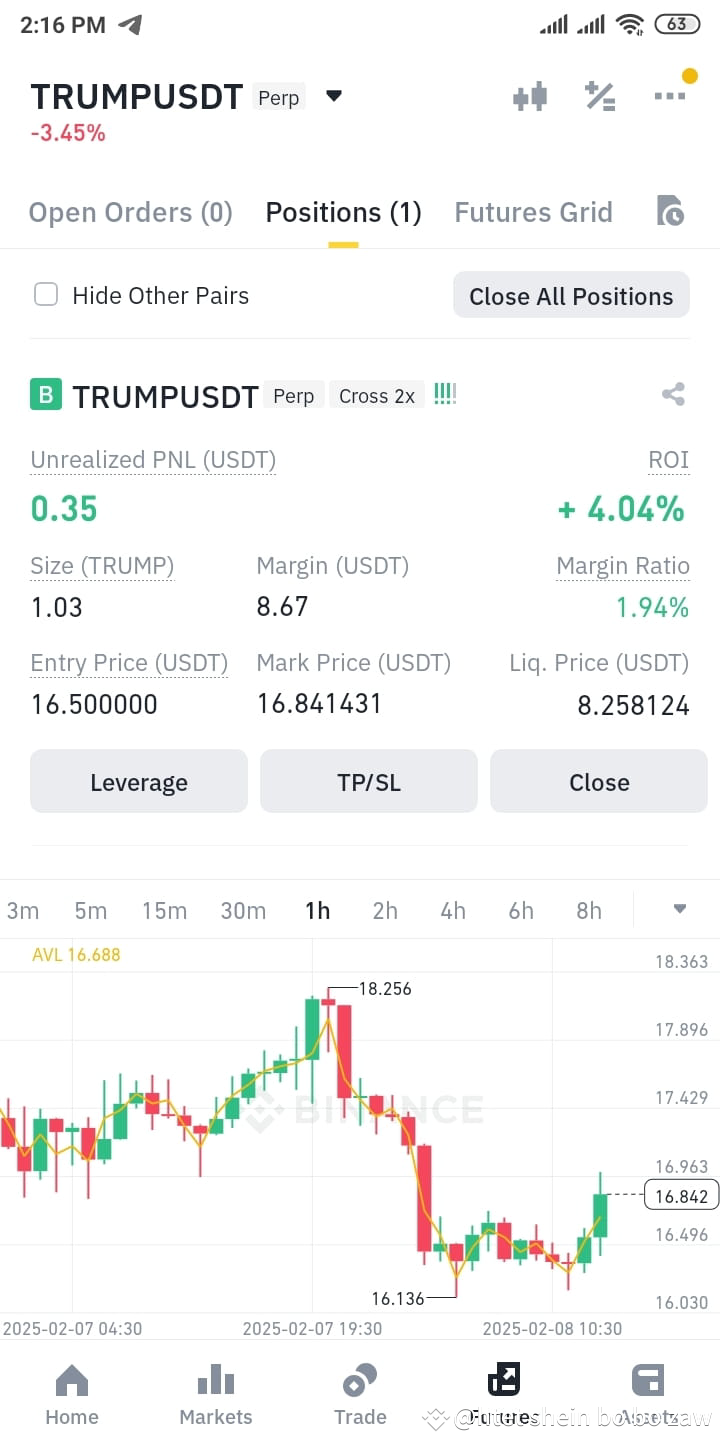Switch to the Open Orders tab
Viewport: 720px width, 1440px height.
click(130, 211)
